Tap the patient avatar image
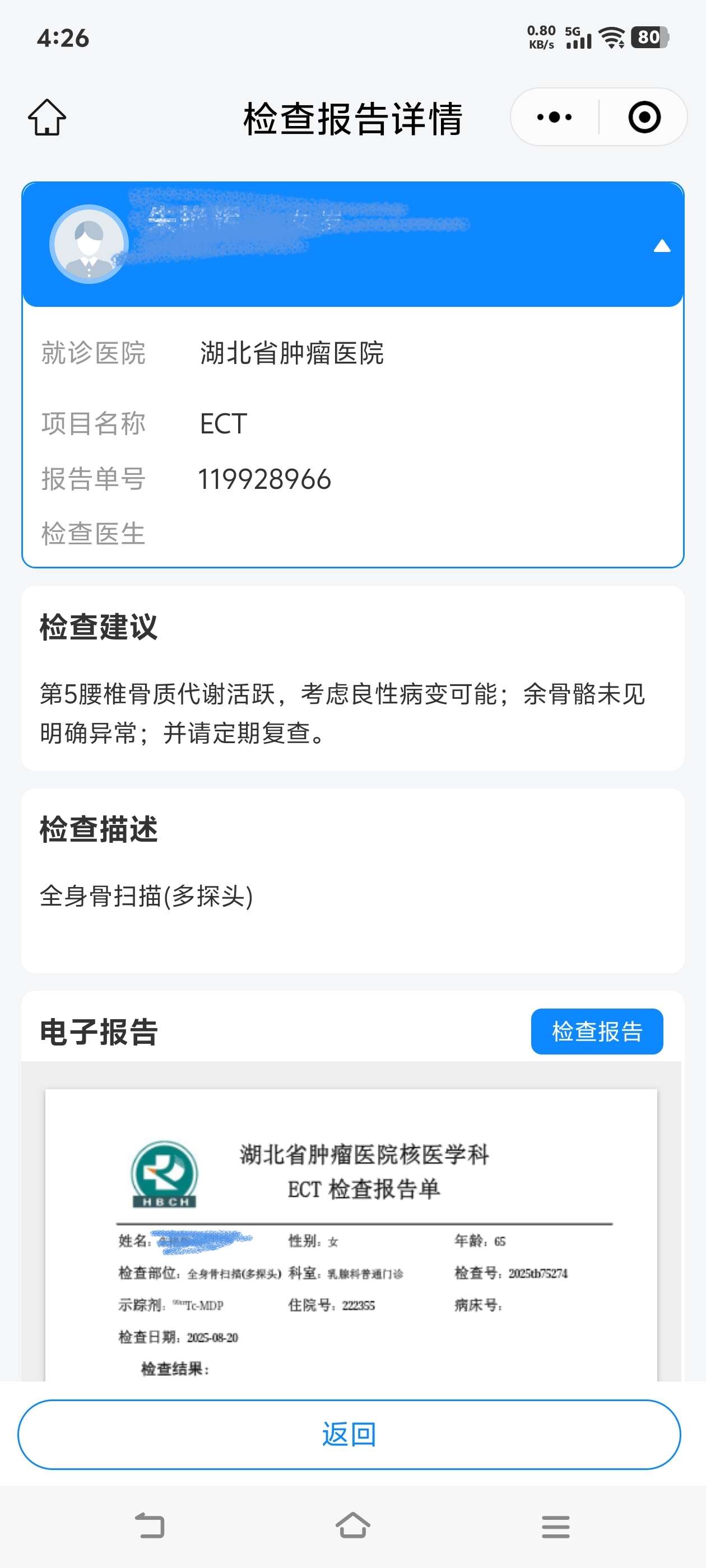 90,244
